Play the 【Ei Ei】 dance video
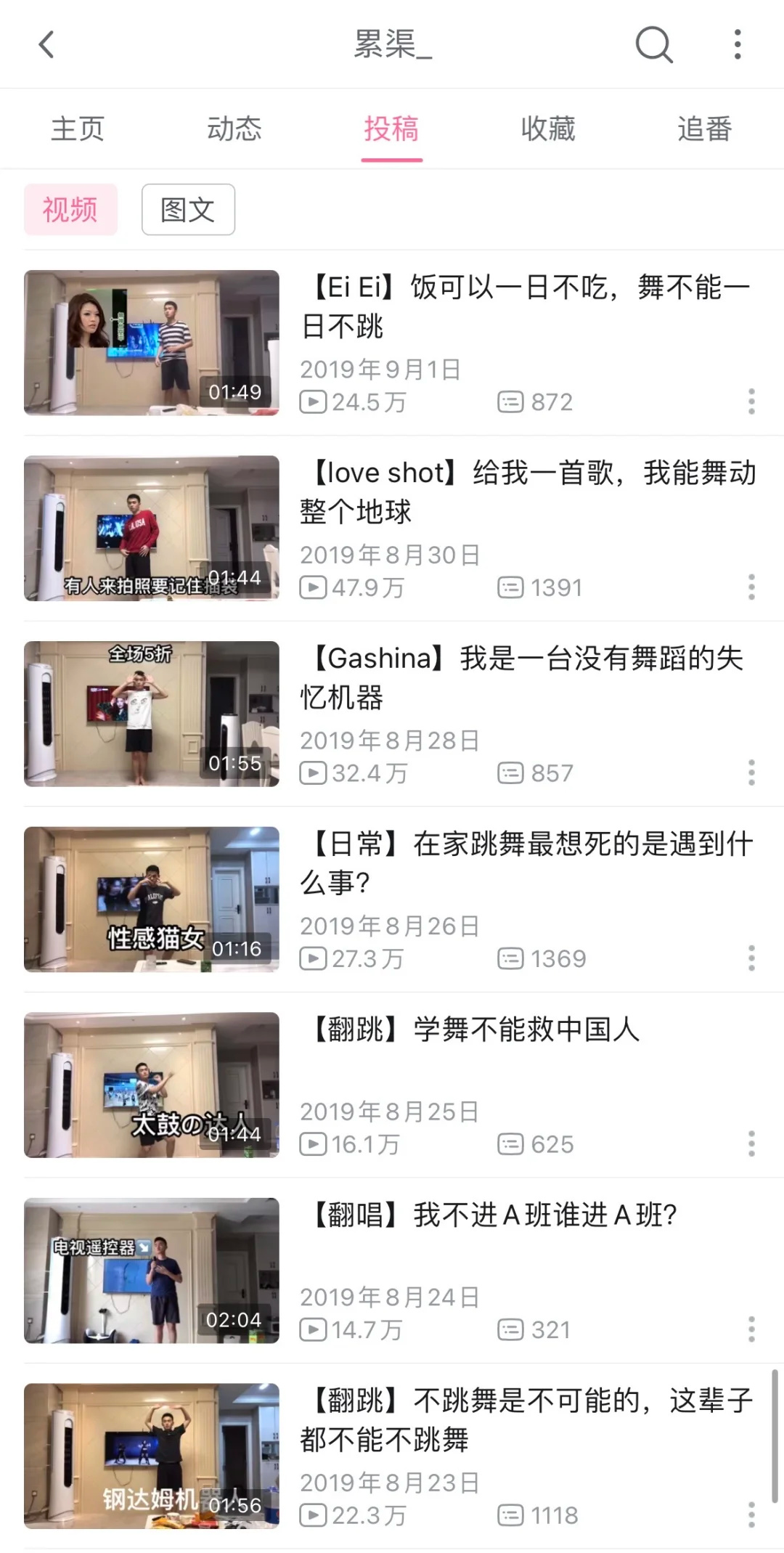Image resolution: width=784 pixels, height=1553 pixels. (x=152, y=343)
